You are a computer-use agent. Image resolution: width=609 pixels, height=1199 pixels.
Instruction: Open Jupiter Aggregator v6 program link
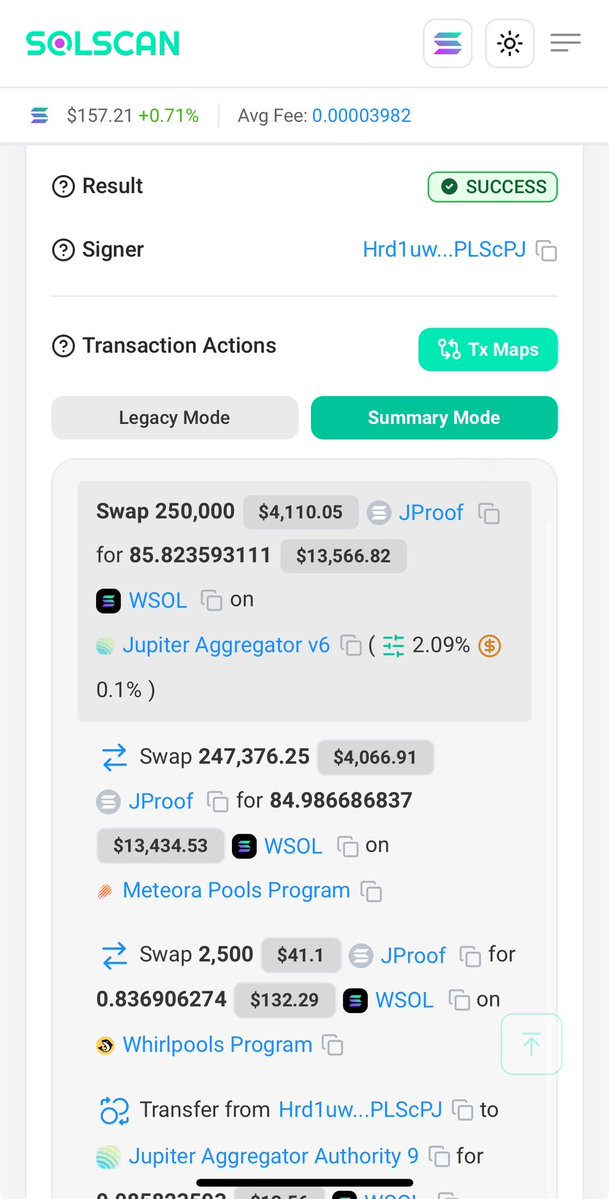[225, 645]
